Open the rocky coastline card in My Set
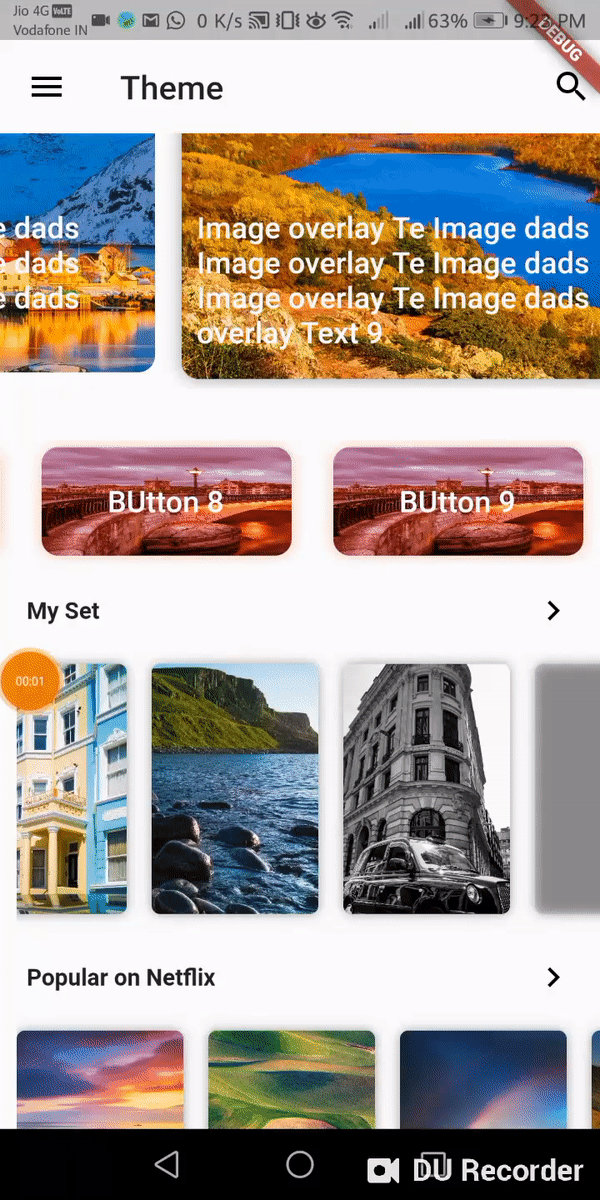The image size is (600, 1200). pos(235,788)
